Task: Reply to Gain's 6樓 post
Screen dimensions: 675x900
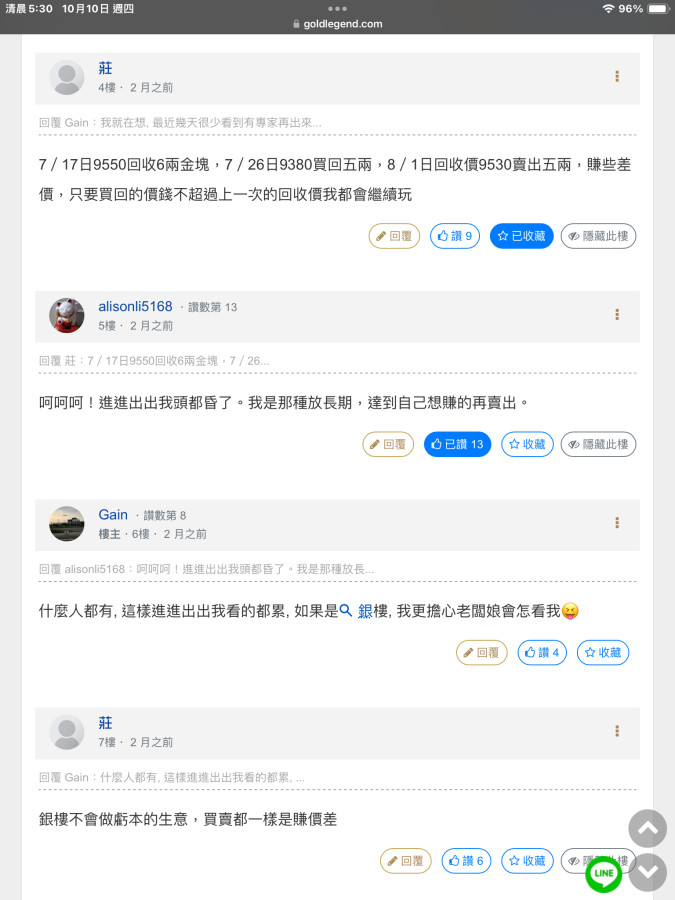Action: pyautogui.click(x=482, y=652)
